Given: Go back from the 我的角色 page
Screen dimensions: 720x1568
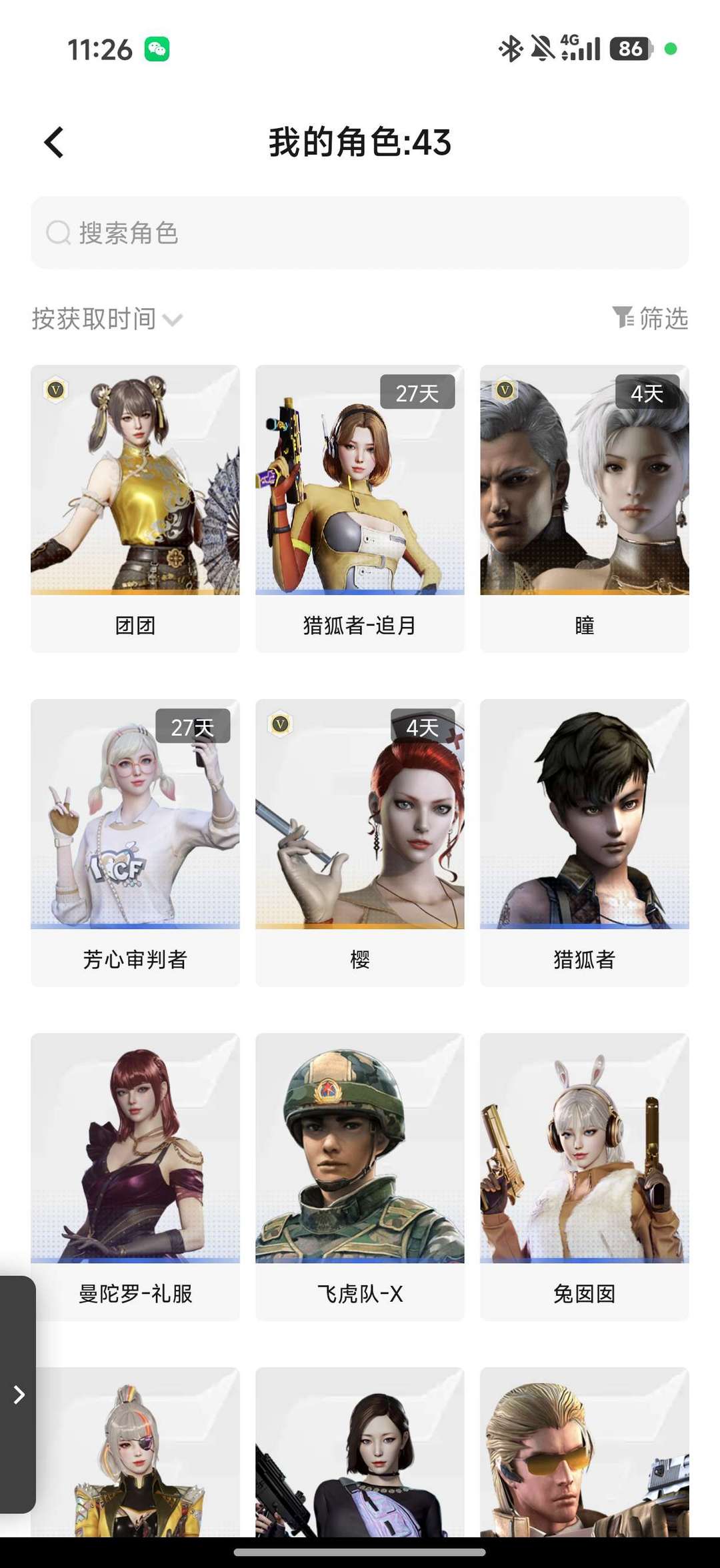Looking at the screenshot, I should pyautogui.click(x=54, y=143).
